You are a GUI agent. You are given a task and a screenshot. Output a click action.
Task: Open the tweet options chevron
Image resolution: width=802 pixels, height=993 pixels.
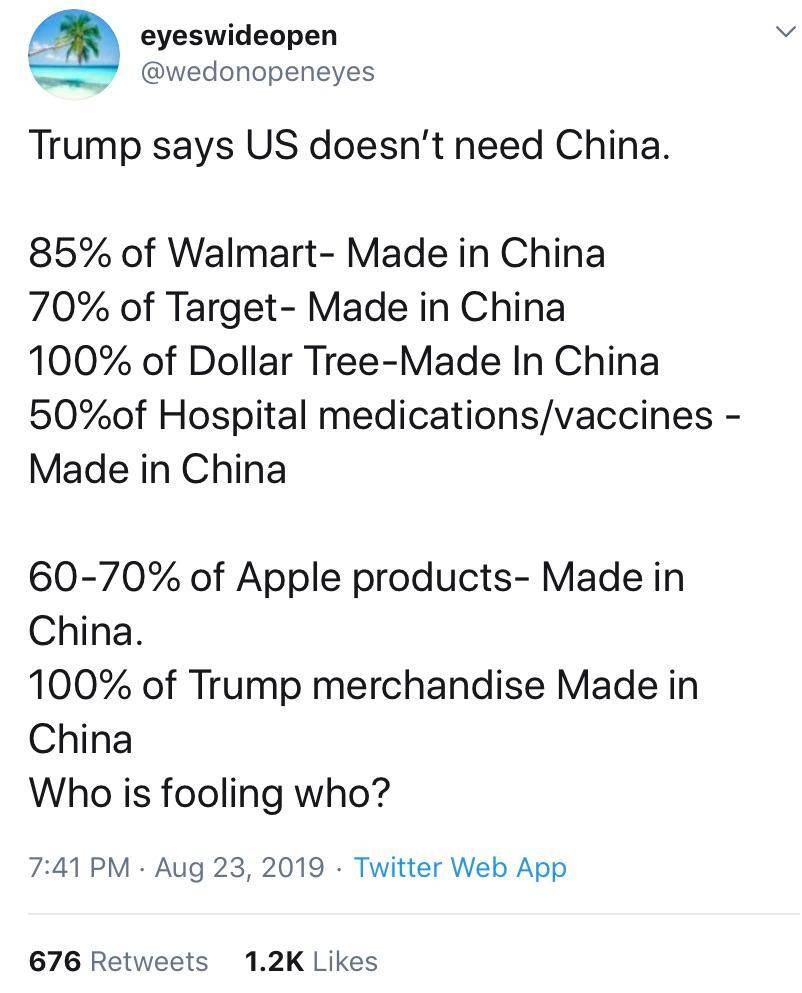[786, 34]
